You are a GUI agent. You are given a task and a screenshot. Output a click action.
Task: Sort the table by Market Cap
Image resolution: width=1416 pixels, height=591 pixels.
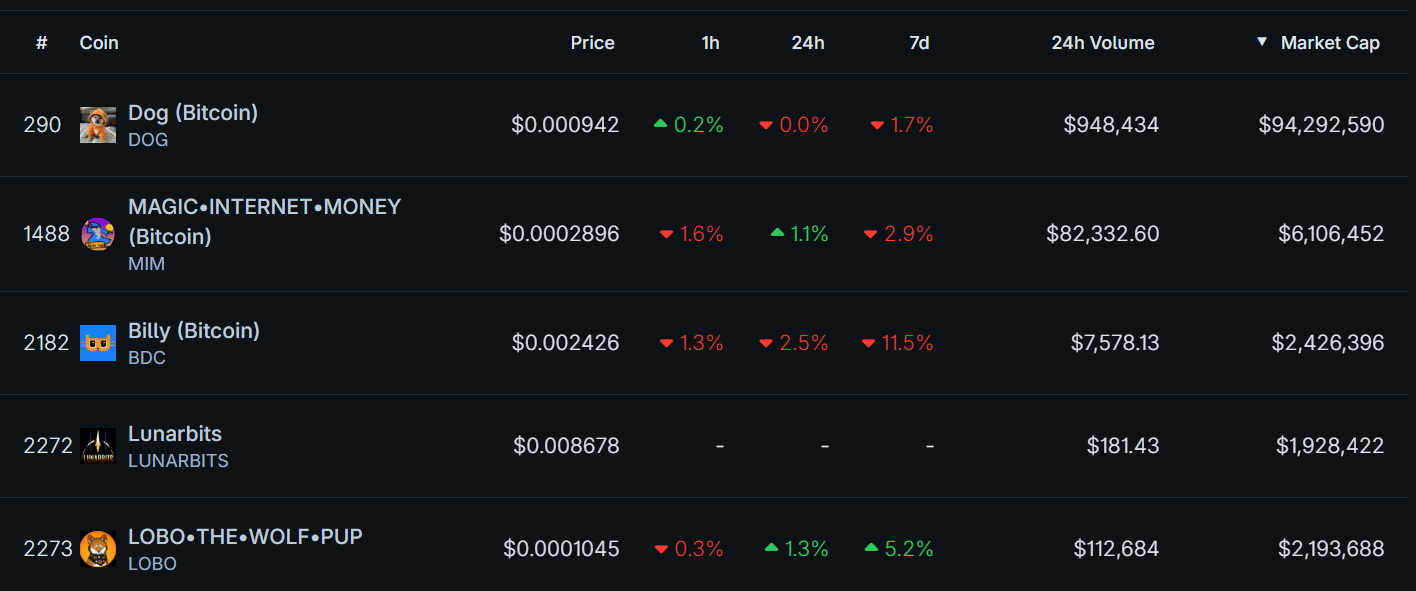[1329, 43]
